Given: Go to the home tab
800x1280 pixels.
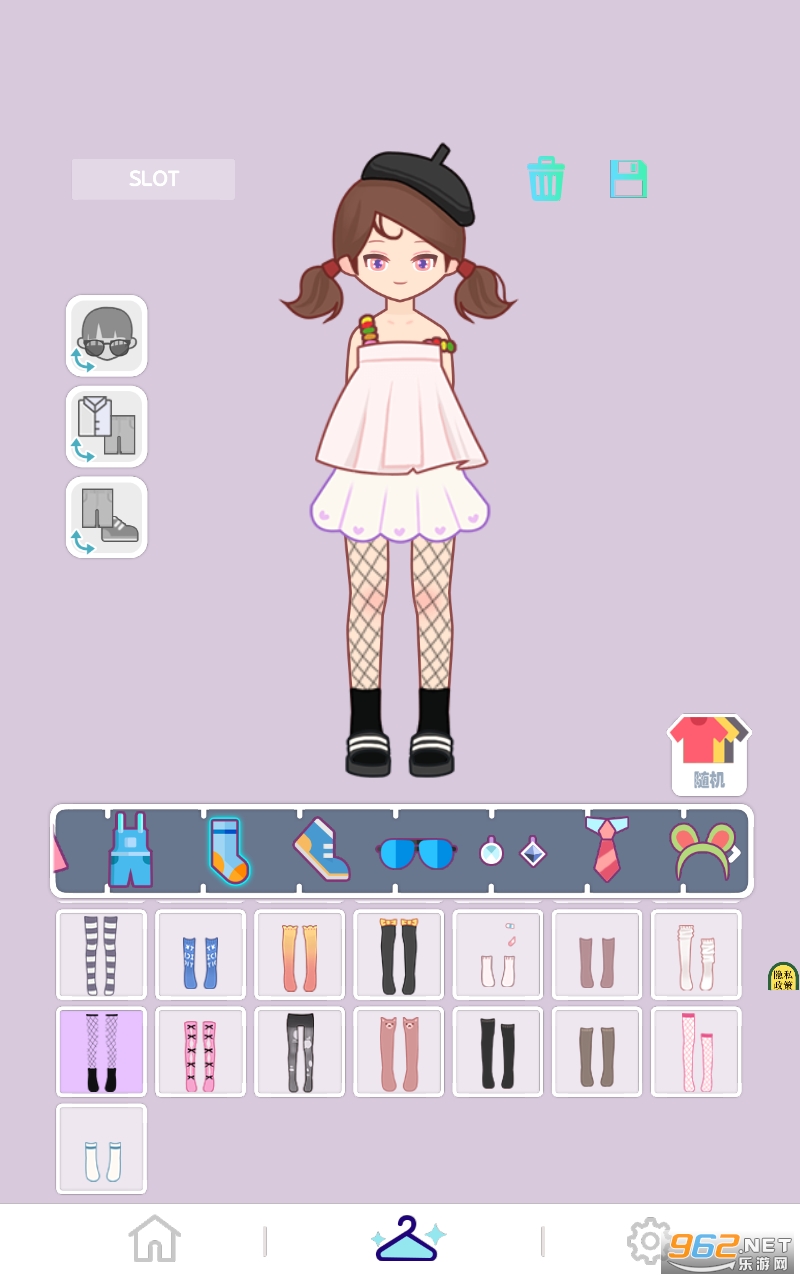Looking at the screenshot, I should [154, 1240].
